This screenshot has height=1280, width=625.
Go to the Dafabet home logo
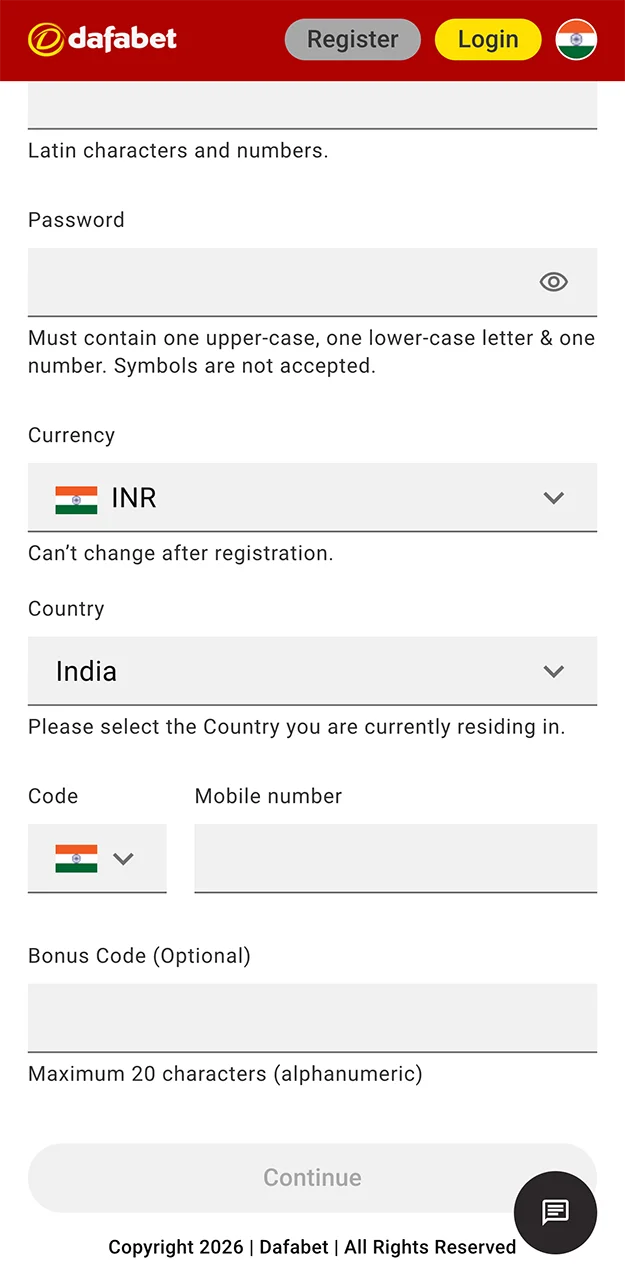pos(103,40)
